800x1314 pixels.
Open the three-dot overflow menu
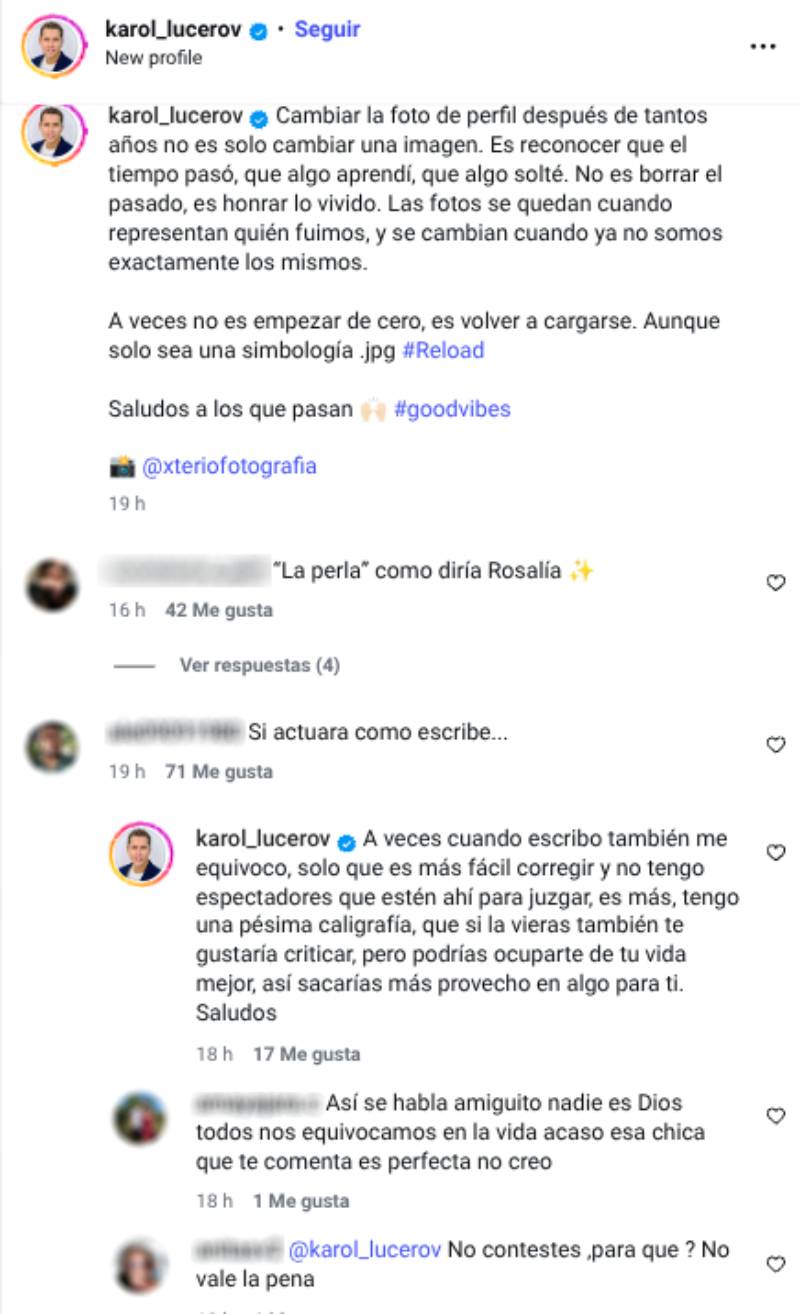763,46
